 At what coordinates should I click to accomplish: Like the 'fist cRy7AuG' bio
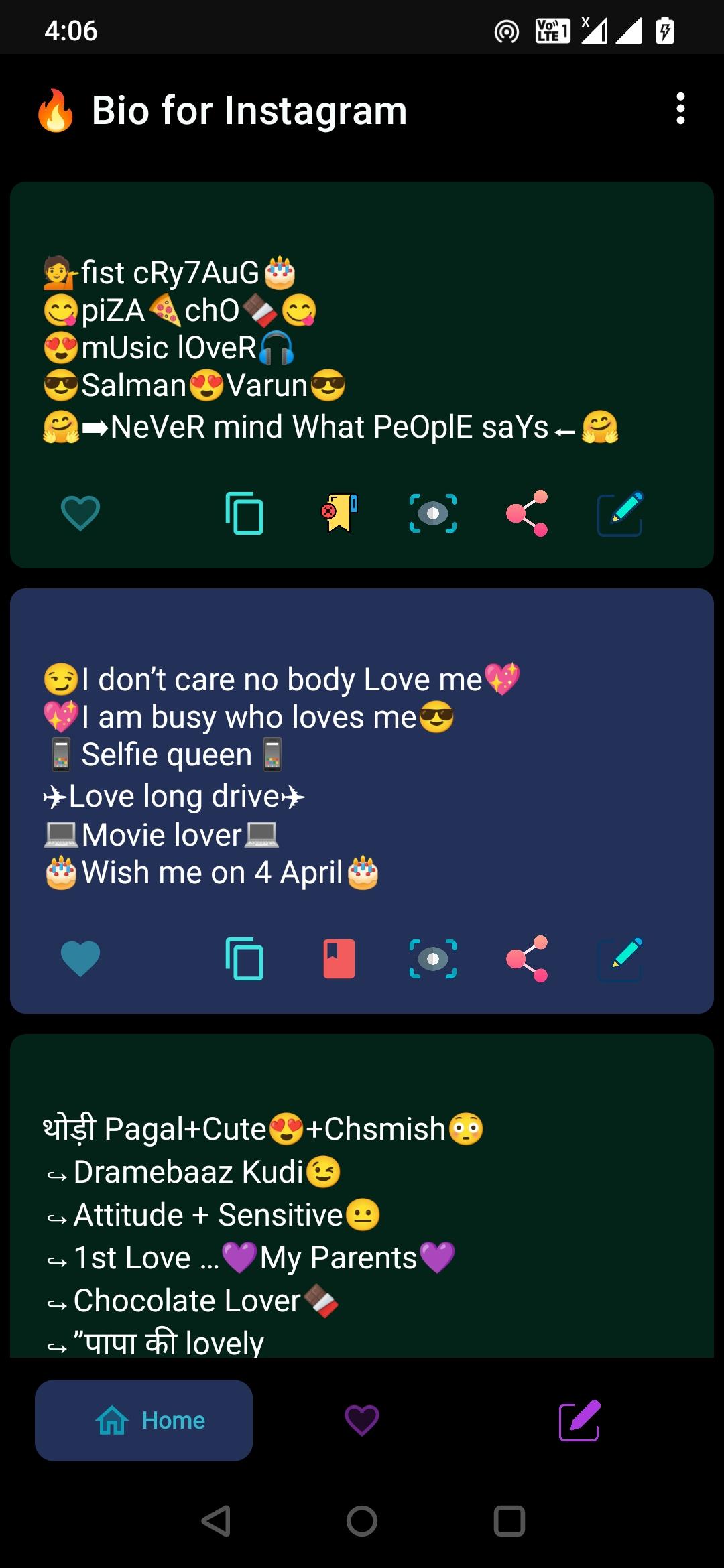(80, 513)
